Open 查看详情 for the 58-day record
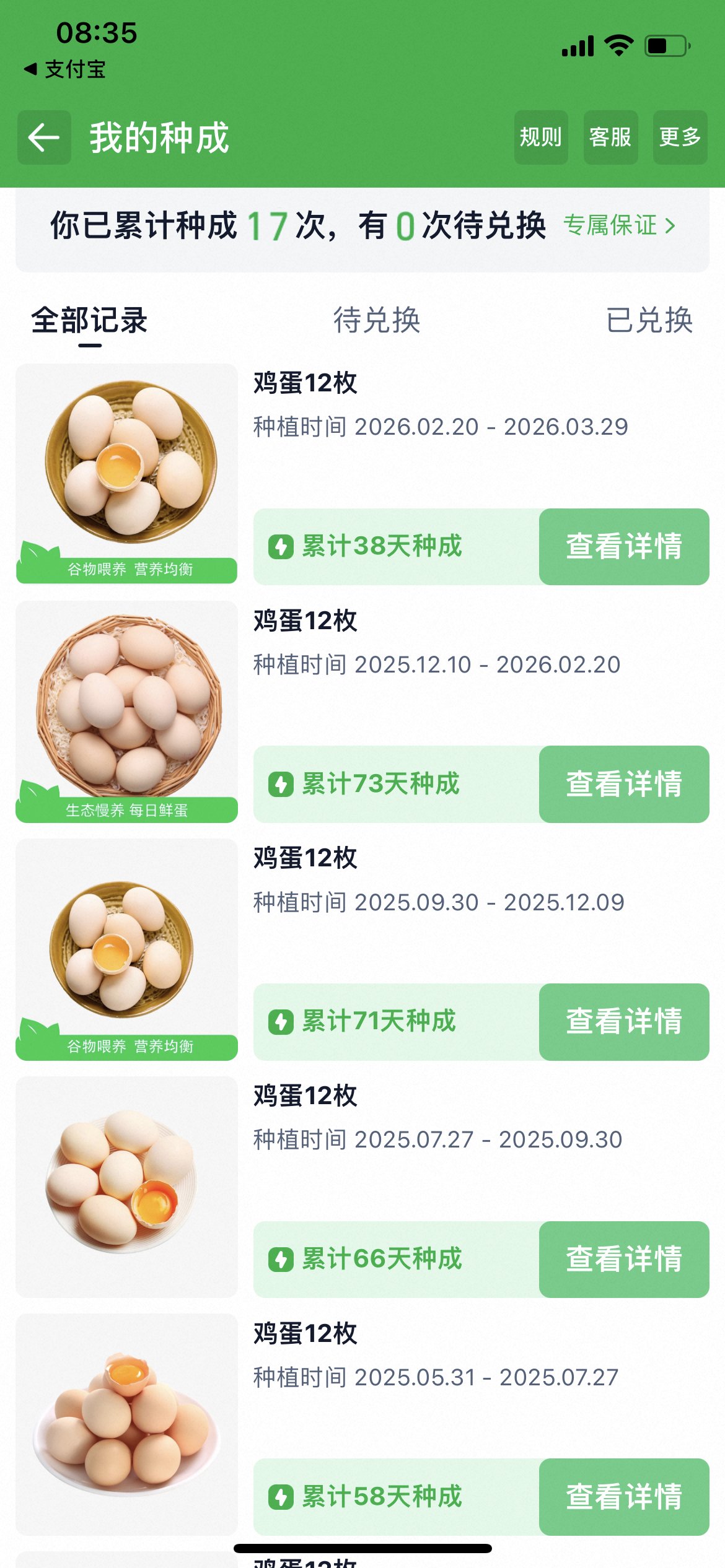The image size is (725, 1568). click(x=623, y=1496)
